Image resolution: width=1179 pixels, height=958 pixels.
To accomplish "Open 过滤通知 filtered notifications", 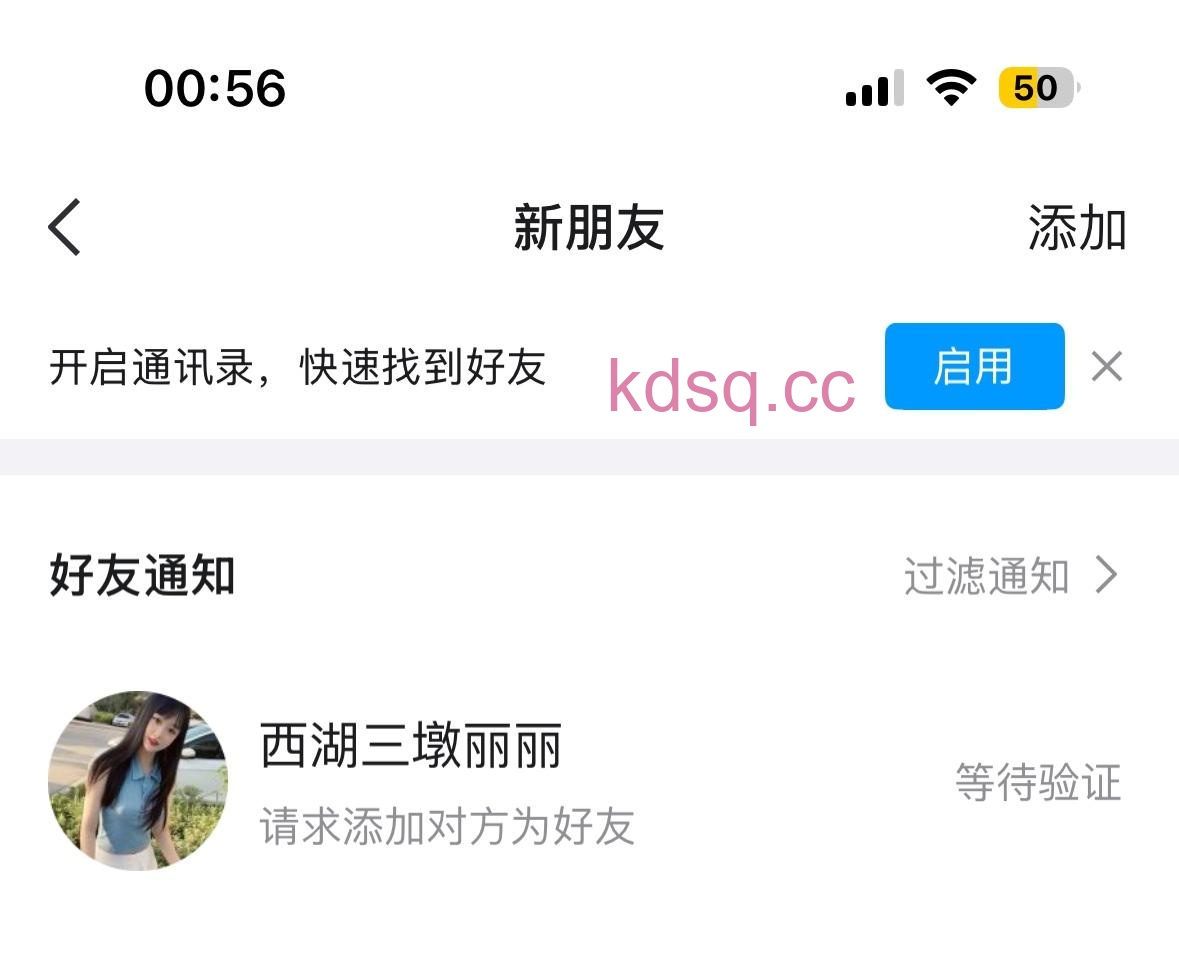I will tap(1010, 577).
